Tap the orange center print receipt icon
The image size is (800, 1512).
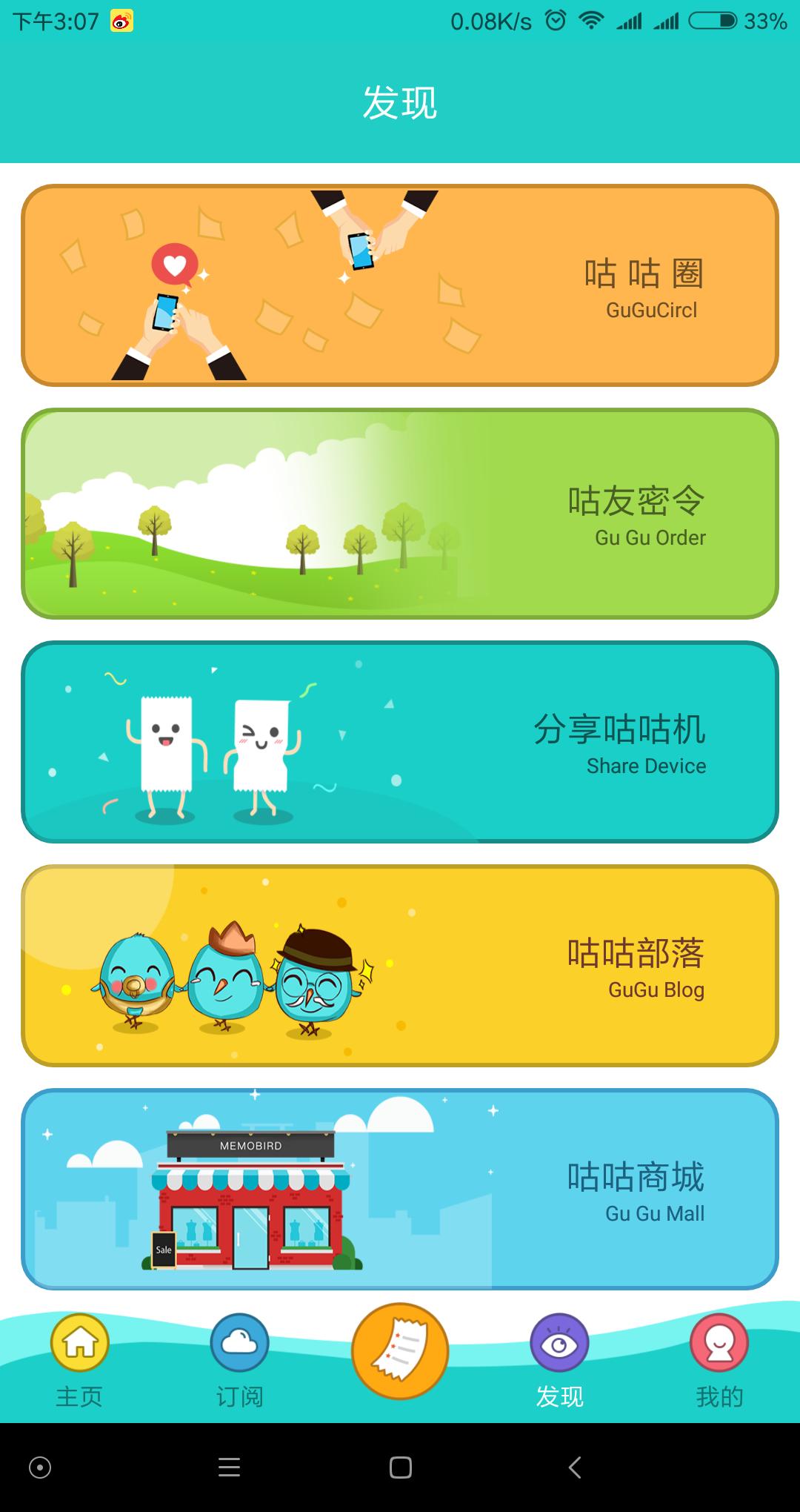[399, 1350]
